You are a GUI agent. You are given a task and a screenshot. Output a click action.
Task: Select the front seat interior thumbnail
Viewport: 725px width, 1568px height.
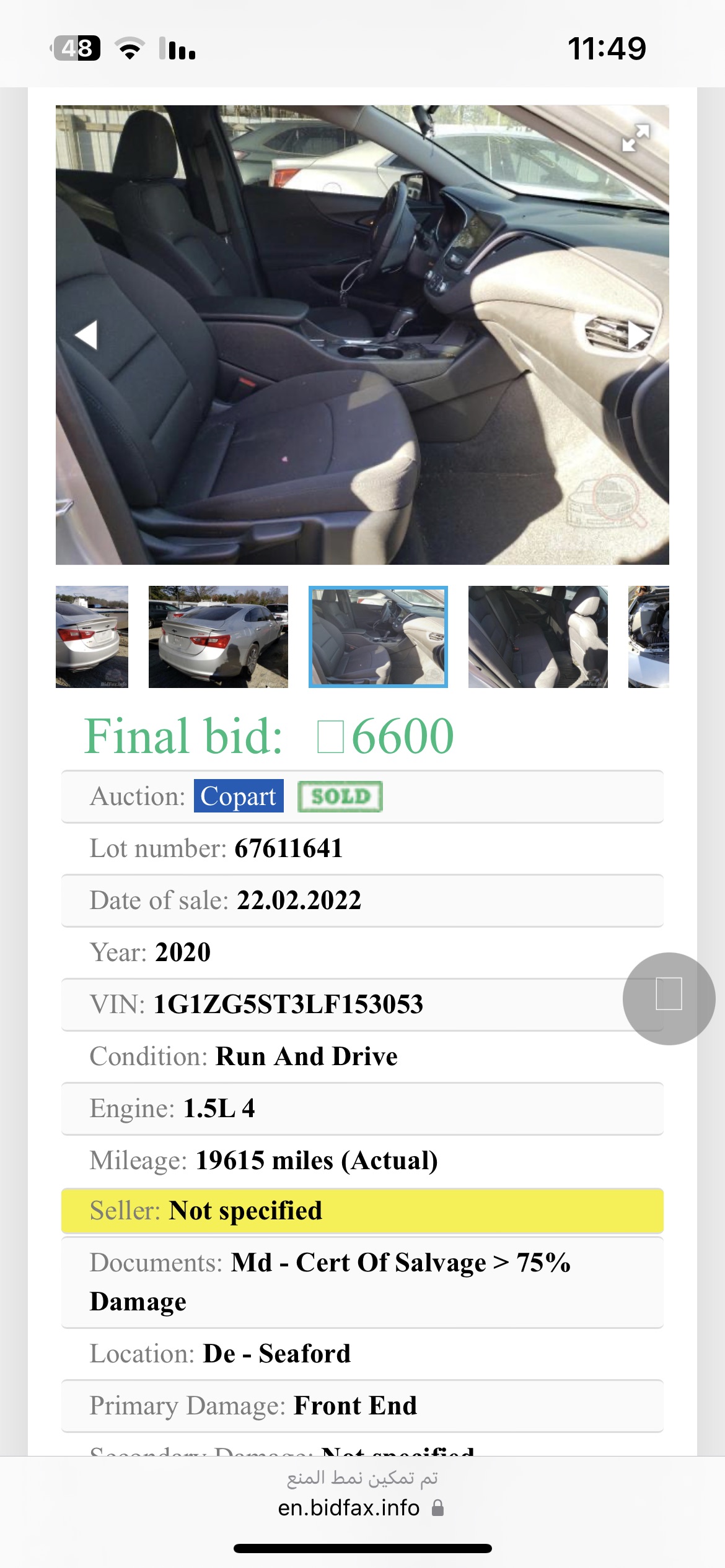coord(378,637)
